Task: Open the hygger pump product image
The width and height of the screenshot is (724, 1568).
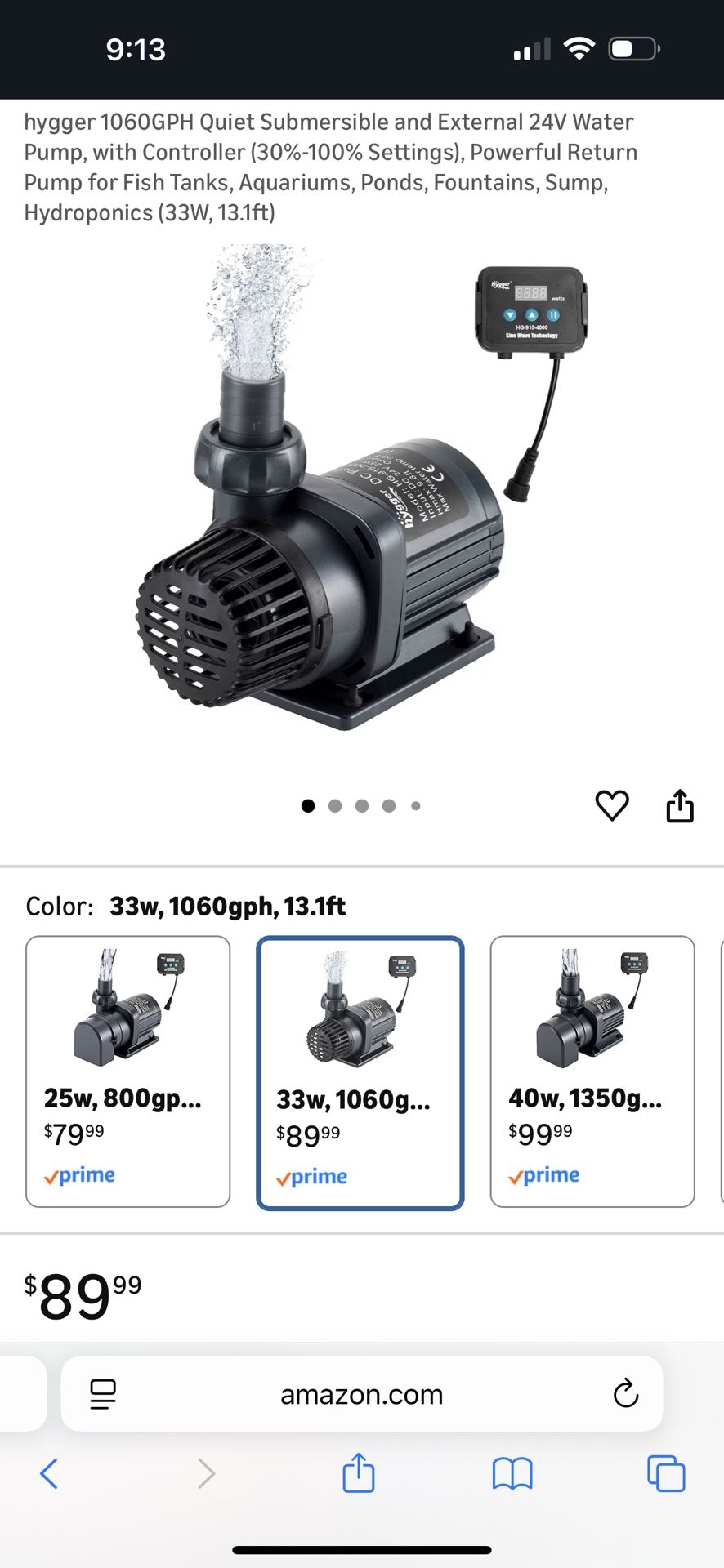Action: tap(361, 490)
